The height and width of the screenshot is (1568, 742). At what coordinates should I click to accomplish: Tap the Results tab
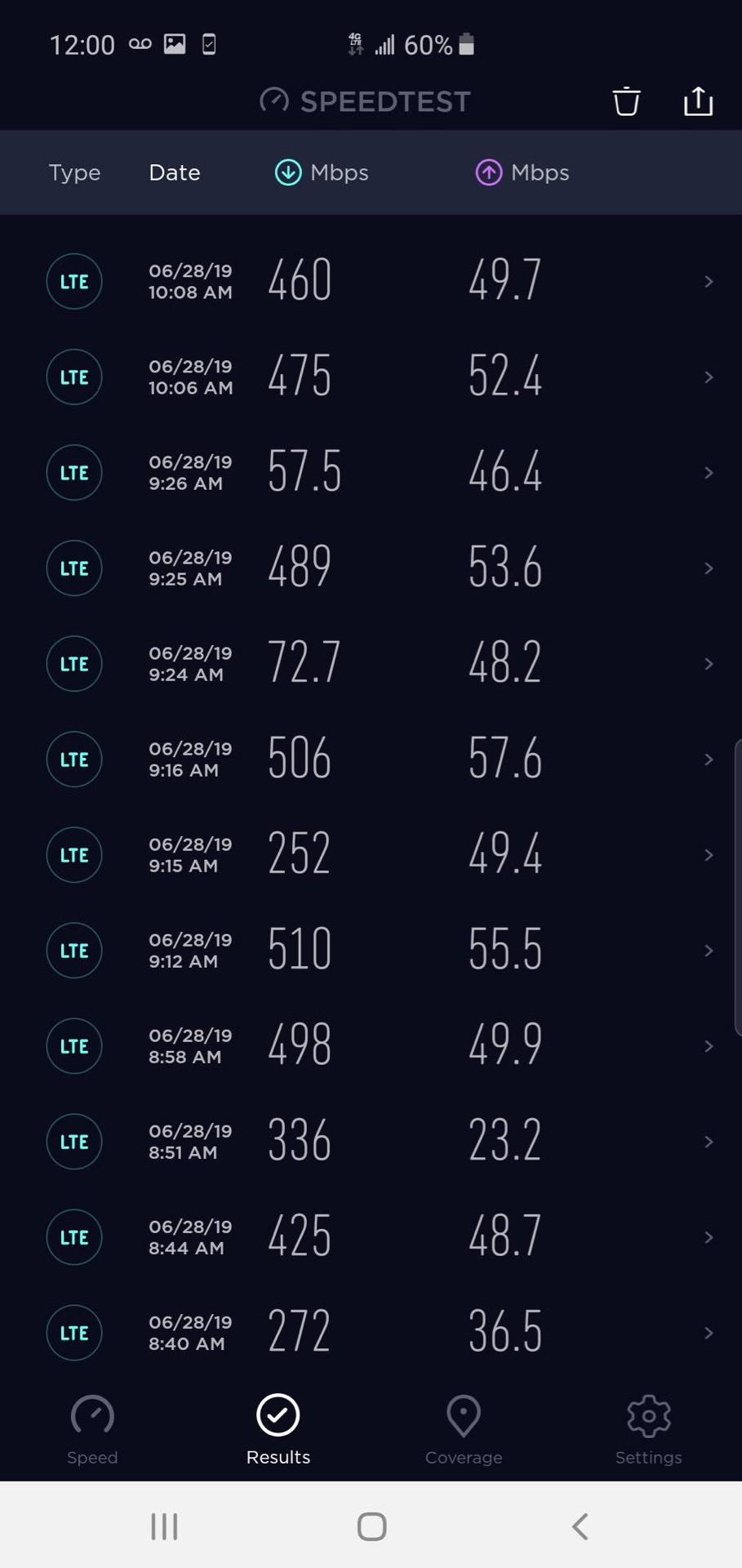pyautogui.click(x=278, y=1428)
